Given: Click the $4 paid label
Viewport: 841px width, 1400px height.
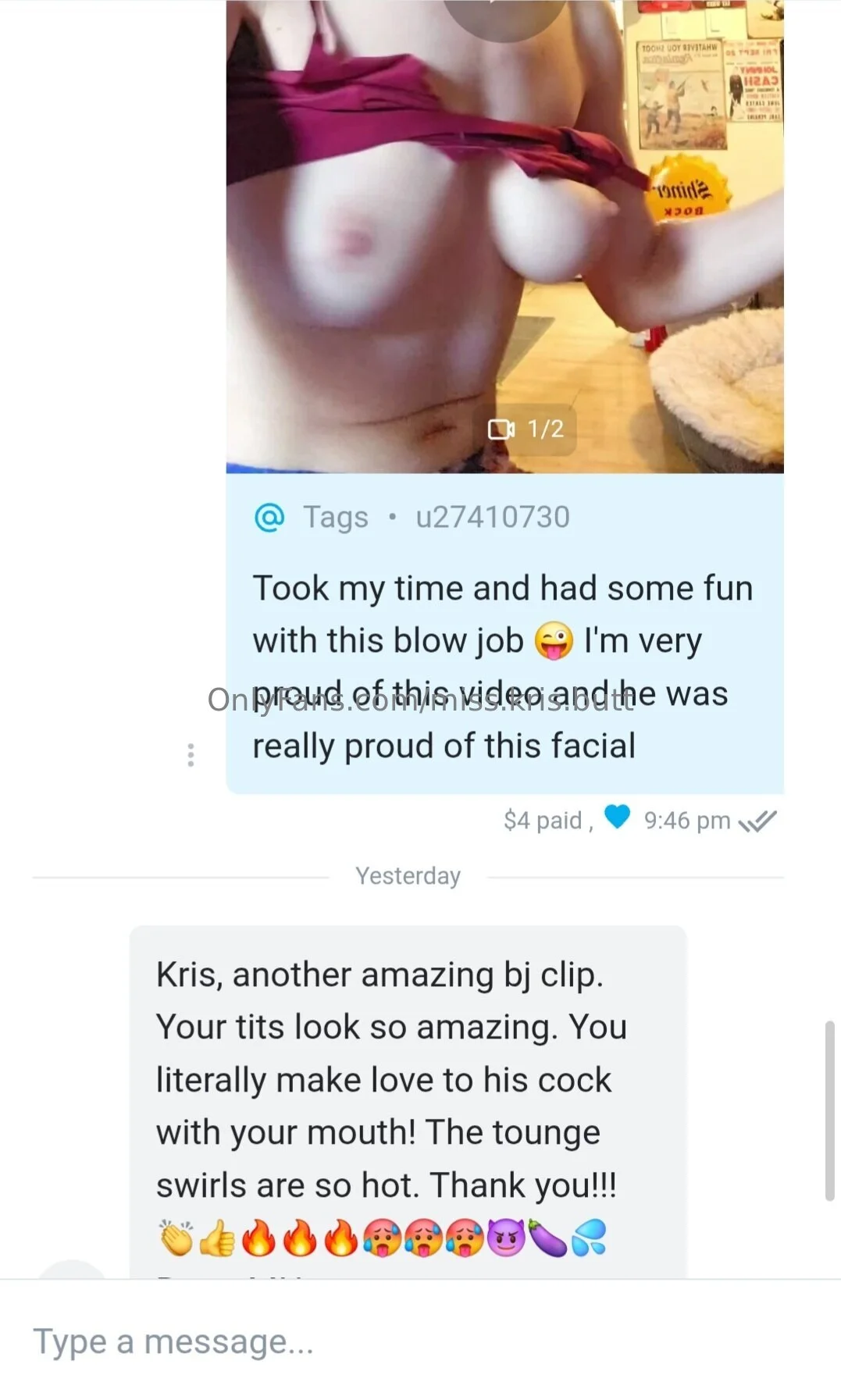Looking at the screenshot, I should [x=543, y=820].
